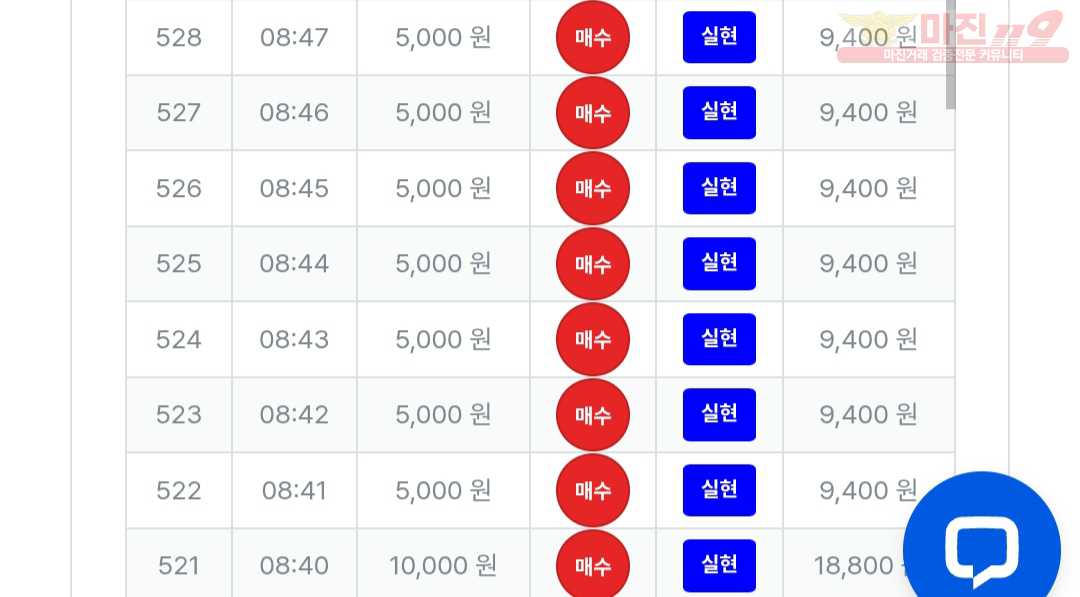Viewport: 1080px width, 597px height.
Task: Select the 실현 button in row 522
Action: [x=719, y=490]
